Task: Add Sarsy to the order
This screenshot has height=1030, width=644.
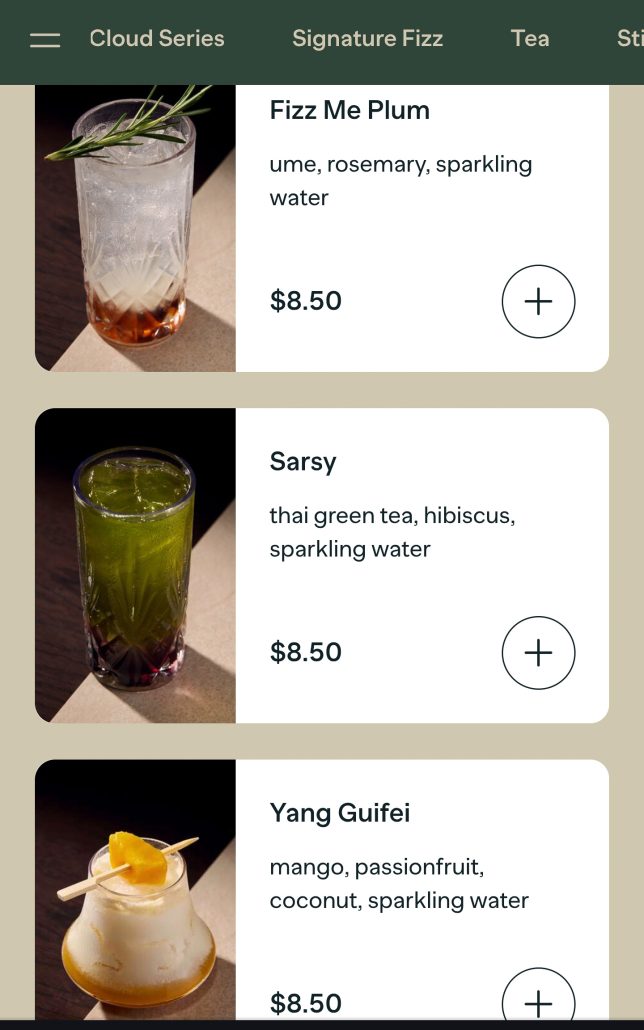Action: 538,653
